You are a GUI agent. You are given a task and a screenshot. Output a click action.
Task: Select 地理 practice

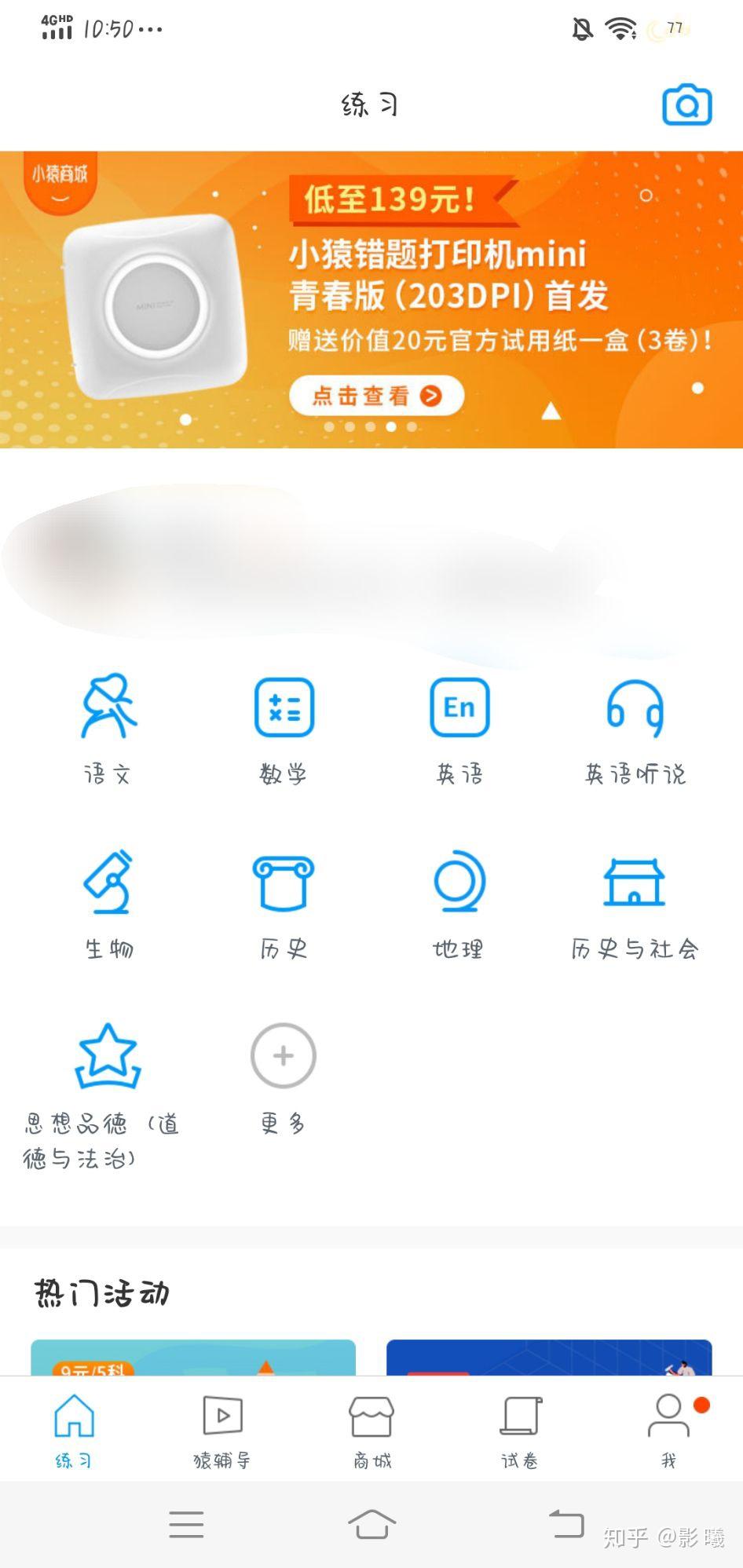click(x=459, y=902)
